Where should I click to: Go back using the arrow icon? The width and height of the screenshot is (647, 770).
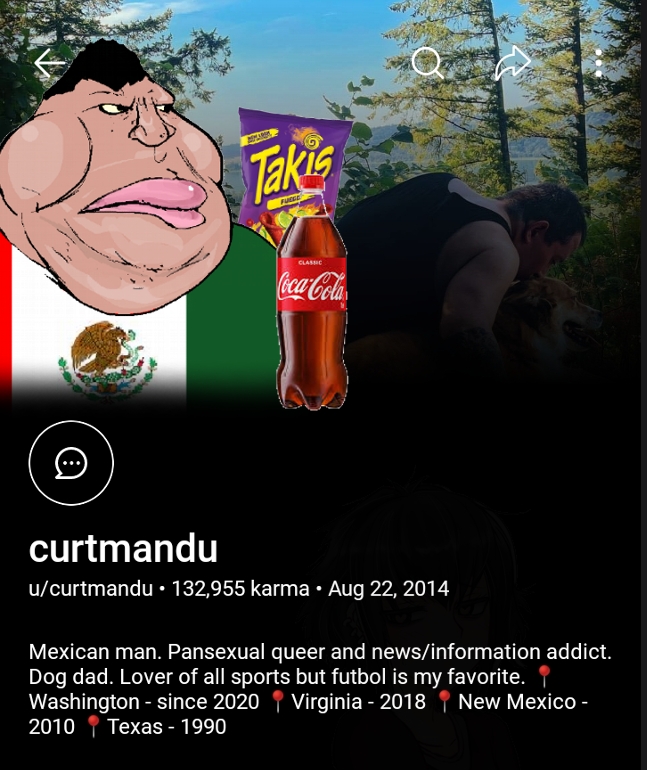49,63
